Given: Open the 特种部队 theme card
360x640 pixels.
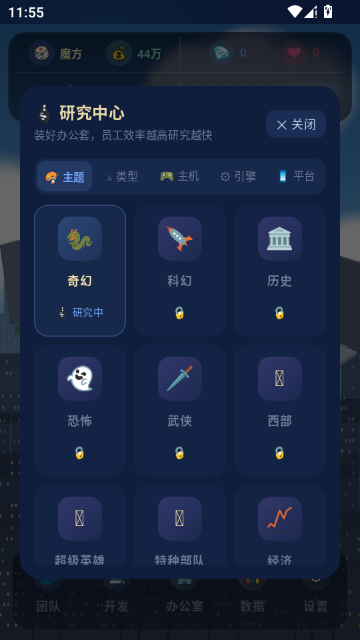Looking at the screenshot, I should [x=180, y=525].
